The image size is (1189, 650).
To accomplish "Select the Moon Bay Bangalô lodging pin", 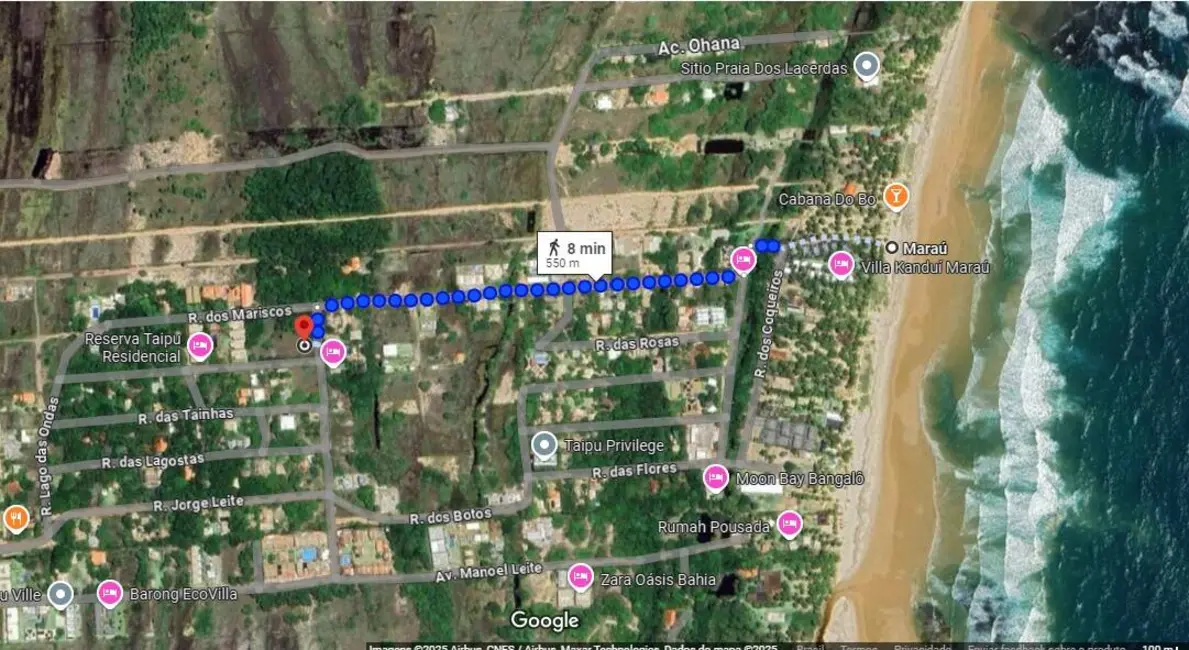I will click(x=715, y=477).
